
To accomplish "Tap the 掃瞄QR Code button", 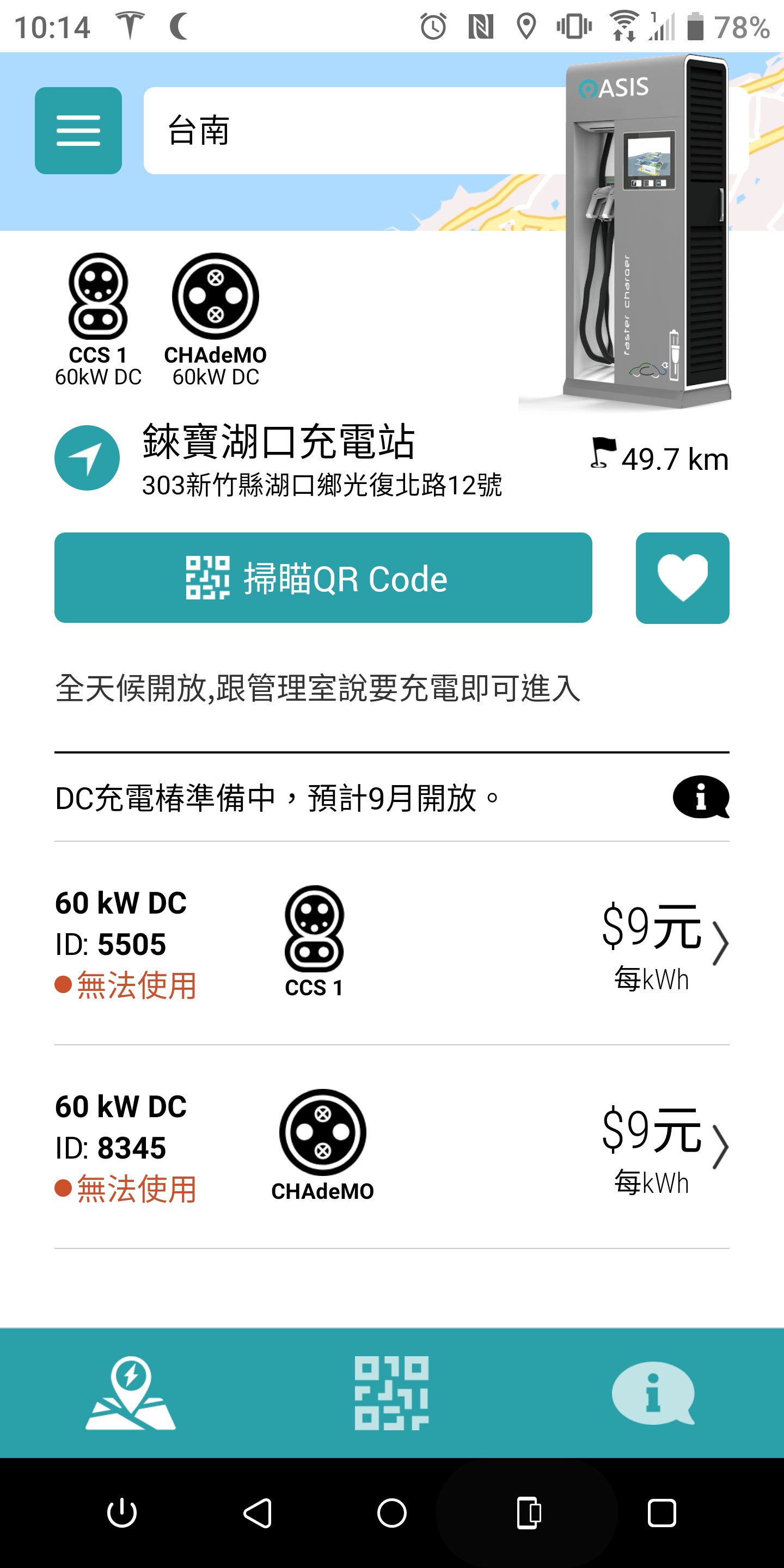I will point(323,578).
